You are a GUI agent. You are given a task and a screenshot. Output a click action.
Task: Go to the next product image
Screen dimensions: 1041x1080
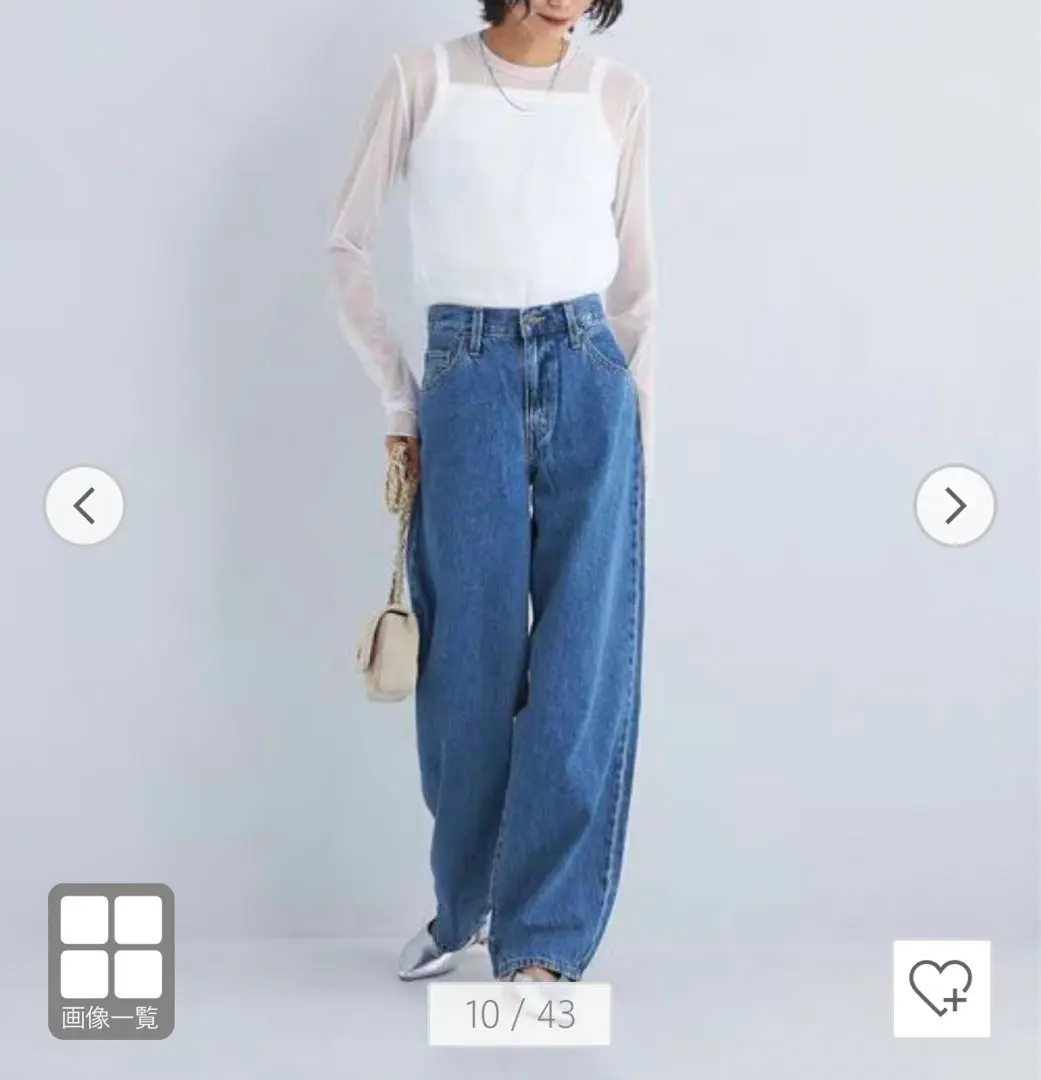pyautogui.click(x=955, y=506)
